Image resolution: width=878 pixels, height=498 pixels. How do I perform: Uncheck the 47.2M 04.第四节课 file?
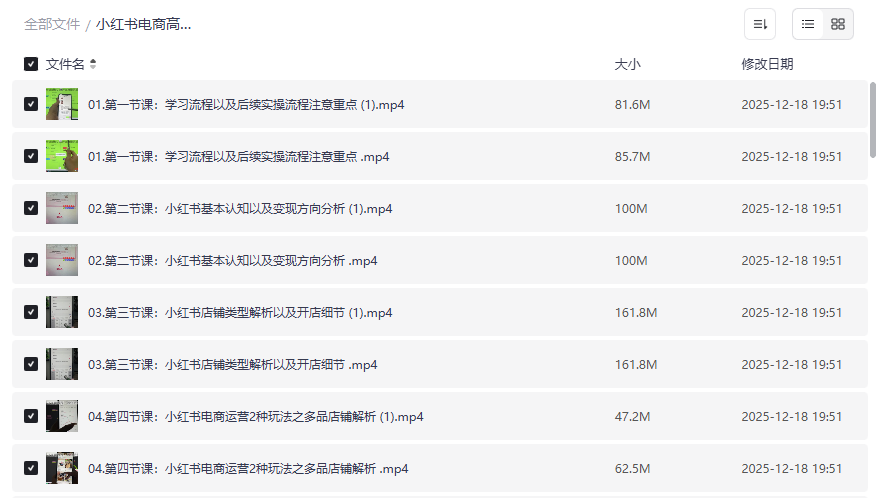pos(31,416)
